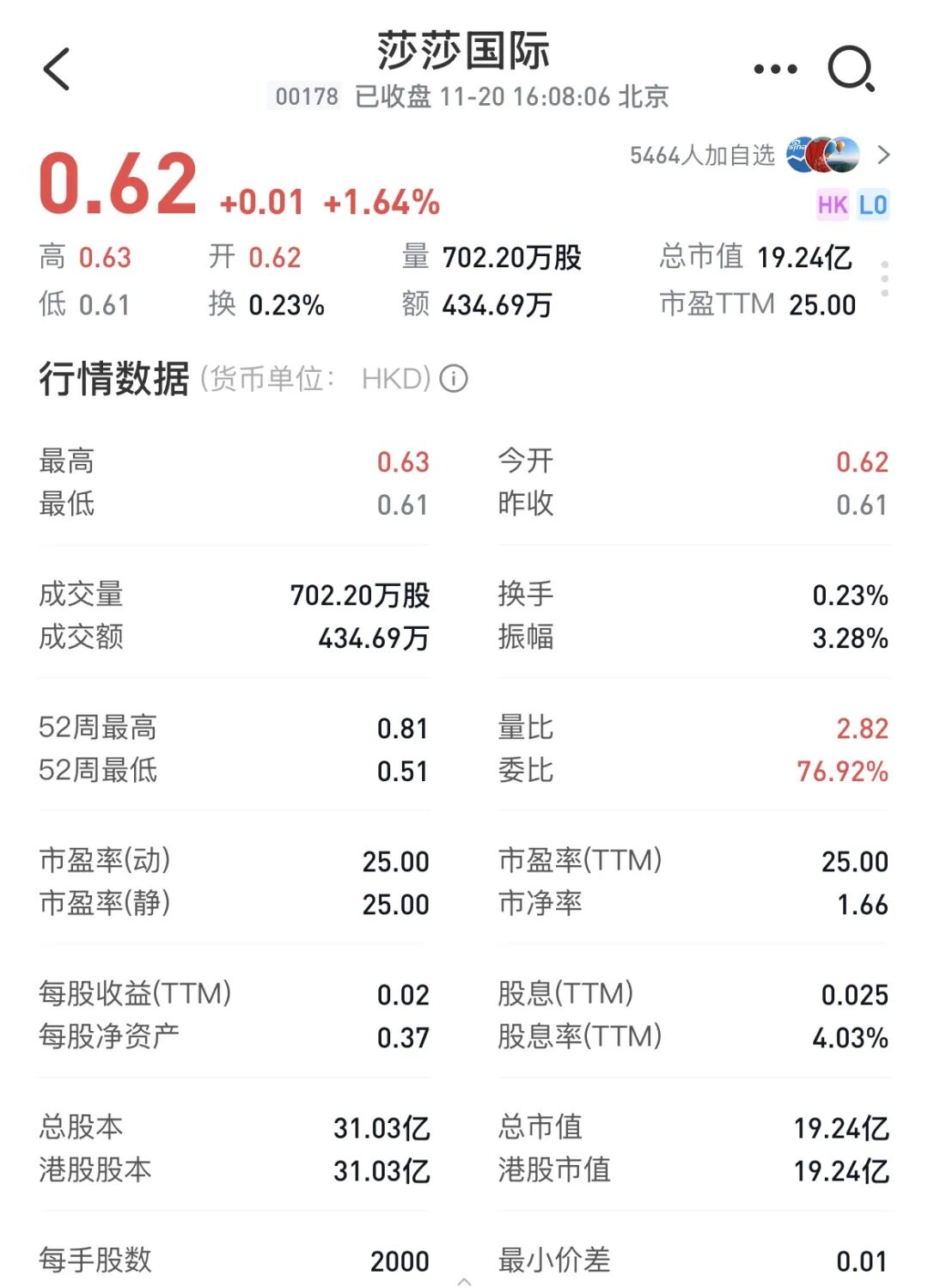Viewport: 928px width, 1288px height.
Task: Open the three-dot more options menu
Action: [774, 69]
